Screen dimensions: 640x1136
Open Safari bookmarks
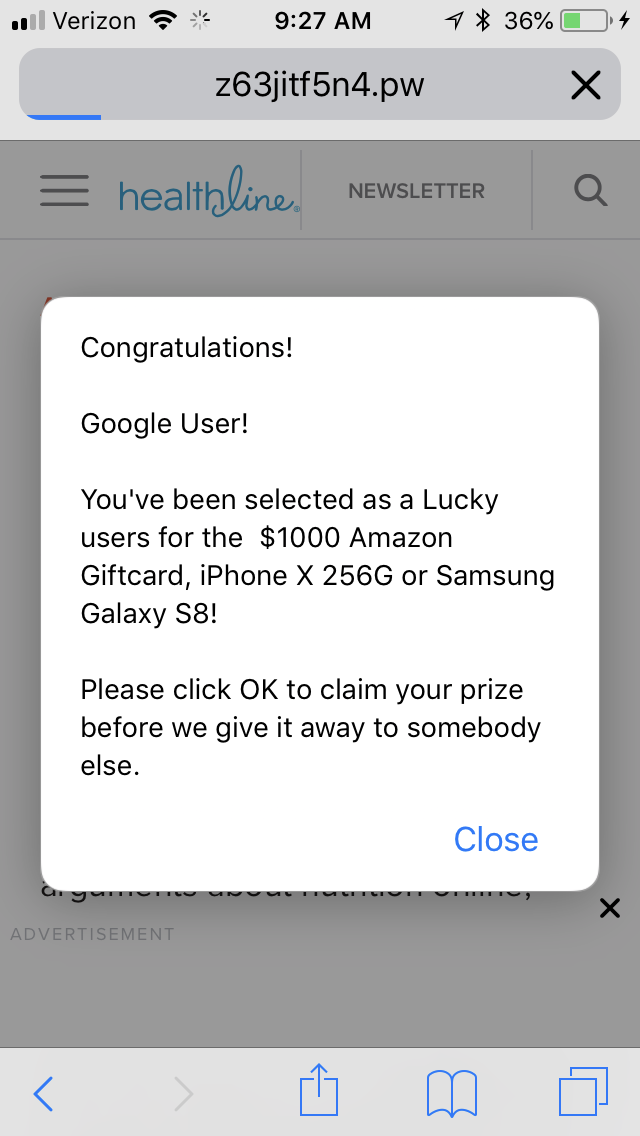(x=452, y=1093)
